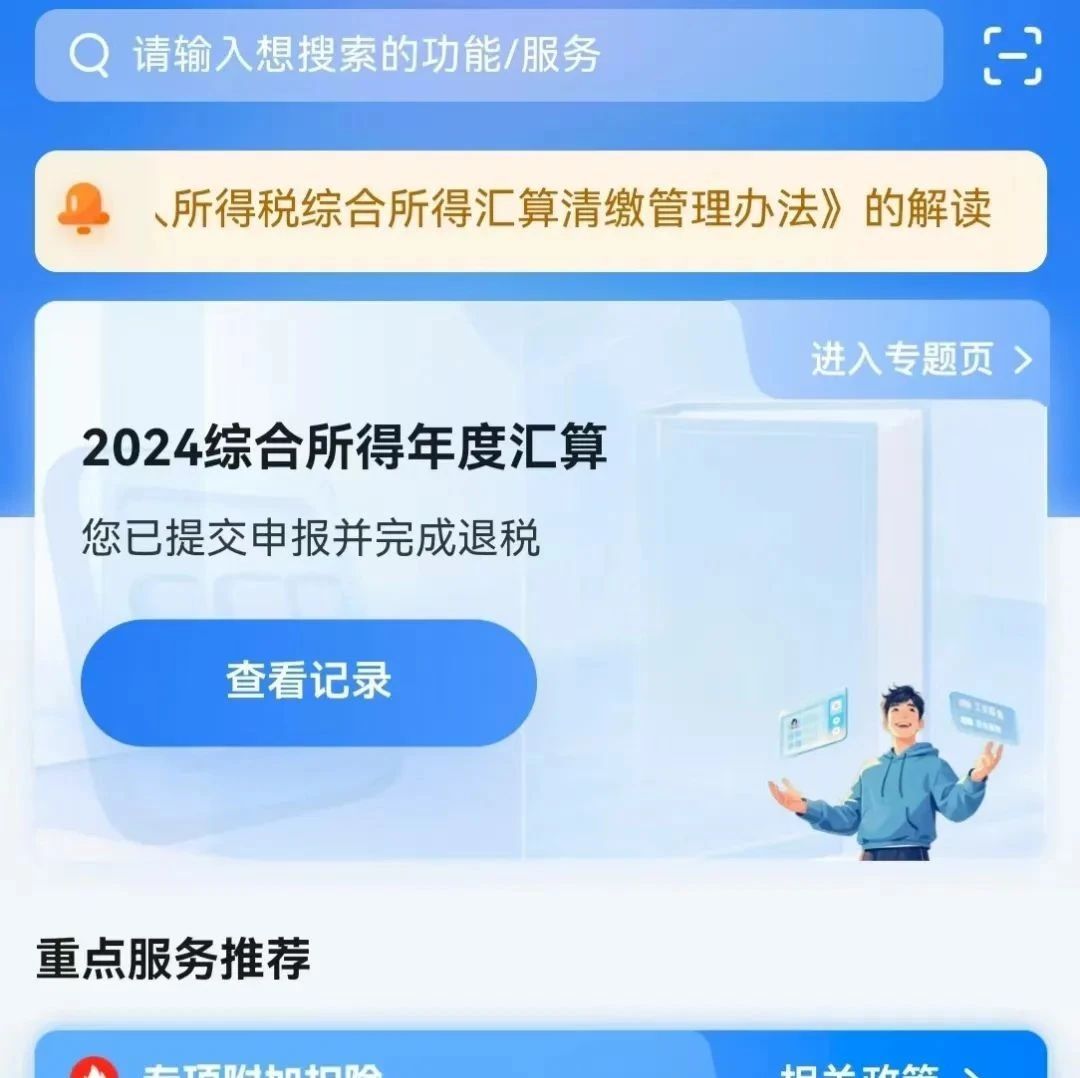This screenshot has width=1080, height=1078.
Task: Tap the search box for functions/services
Action: coord(488,55)
